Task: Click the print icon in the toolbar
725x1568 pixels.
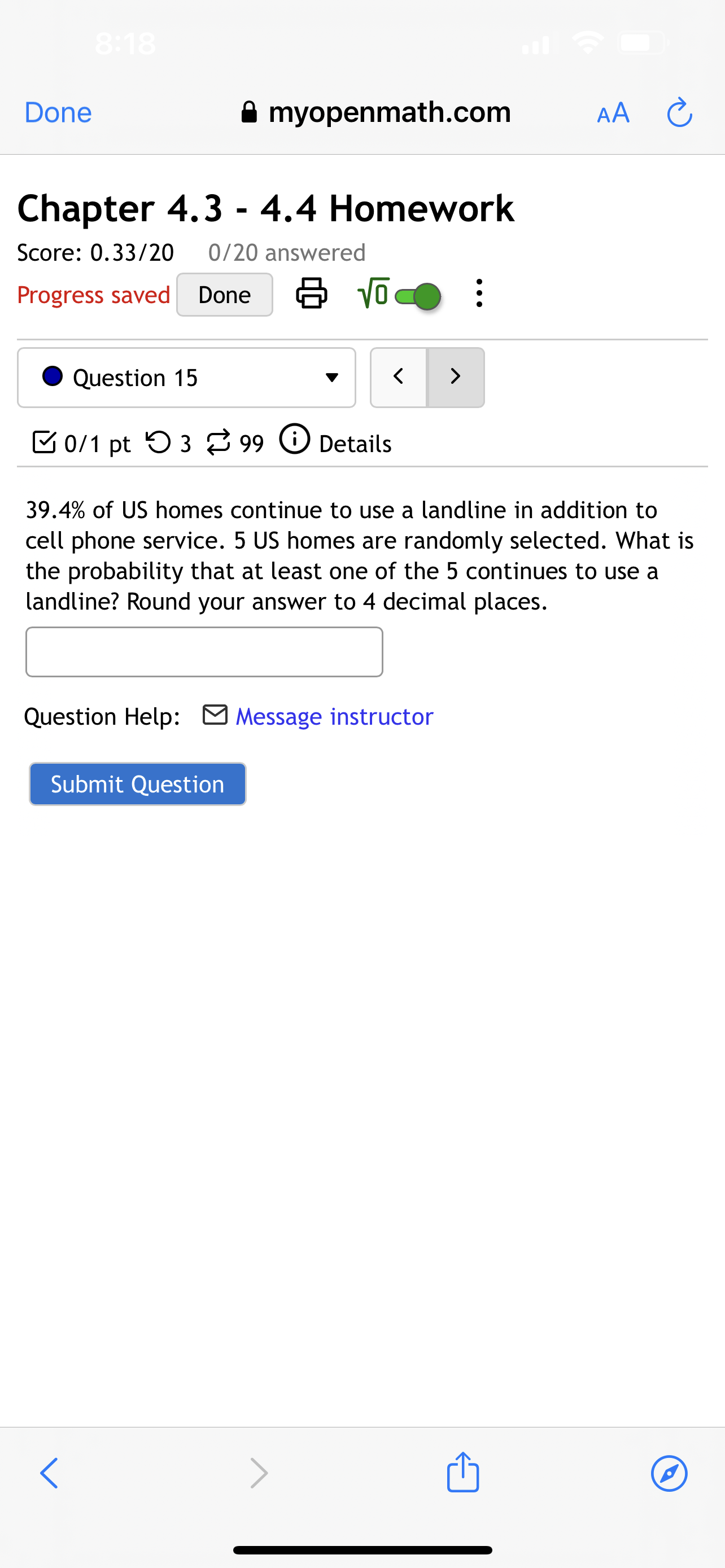Action: 312,294
